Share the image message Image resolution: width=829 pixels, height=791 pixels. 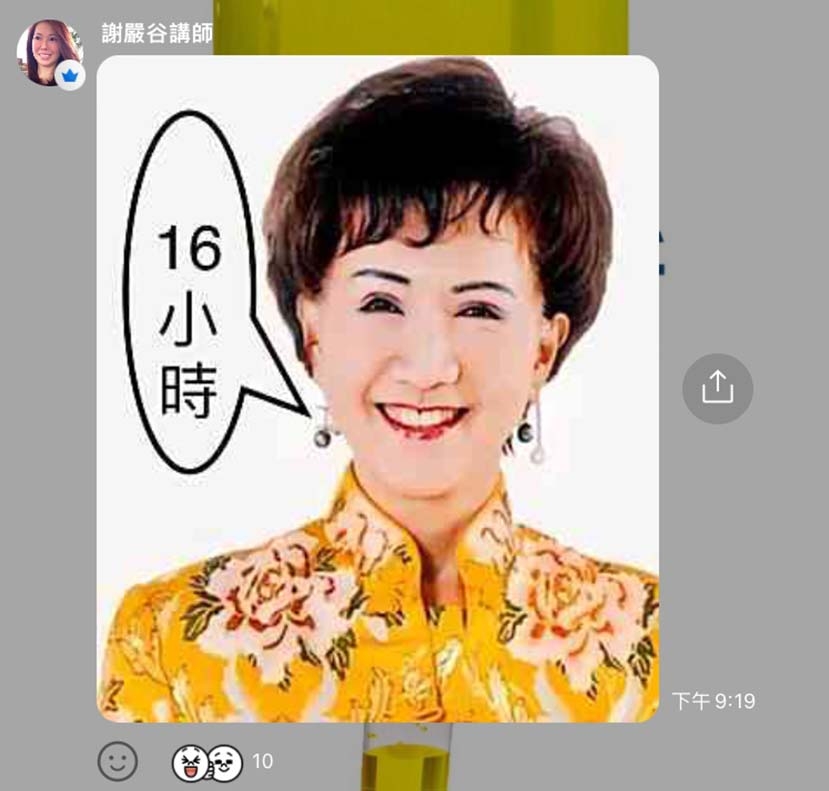coord(717,388)
